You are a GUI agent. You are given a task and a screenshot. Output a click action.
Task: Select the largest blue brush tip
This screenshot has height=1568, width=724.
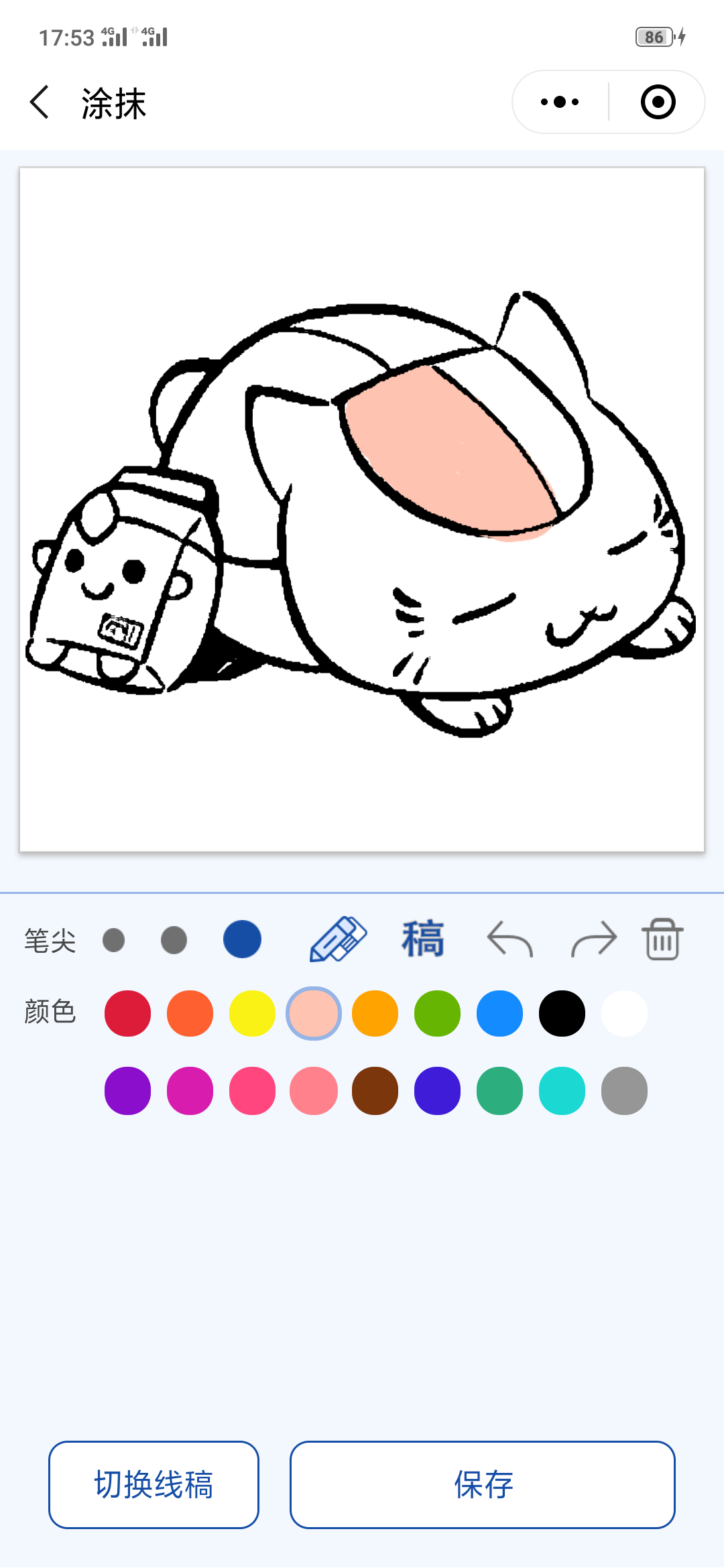(242, 939)
